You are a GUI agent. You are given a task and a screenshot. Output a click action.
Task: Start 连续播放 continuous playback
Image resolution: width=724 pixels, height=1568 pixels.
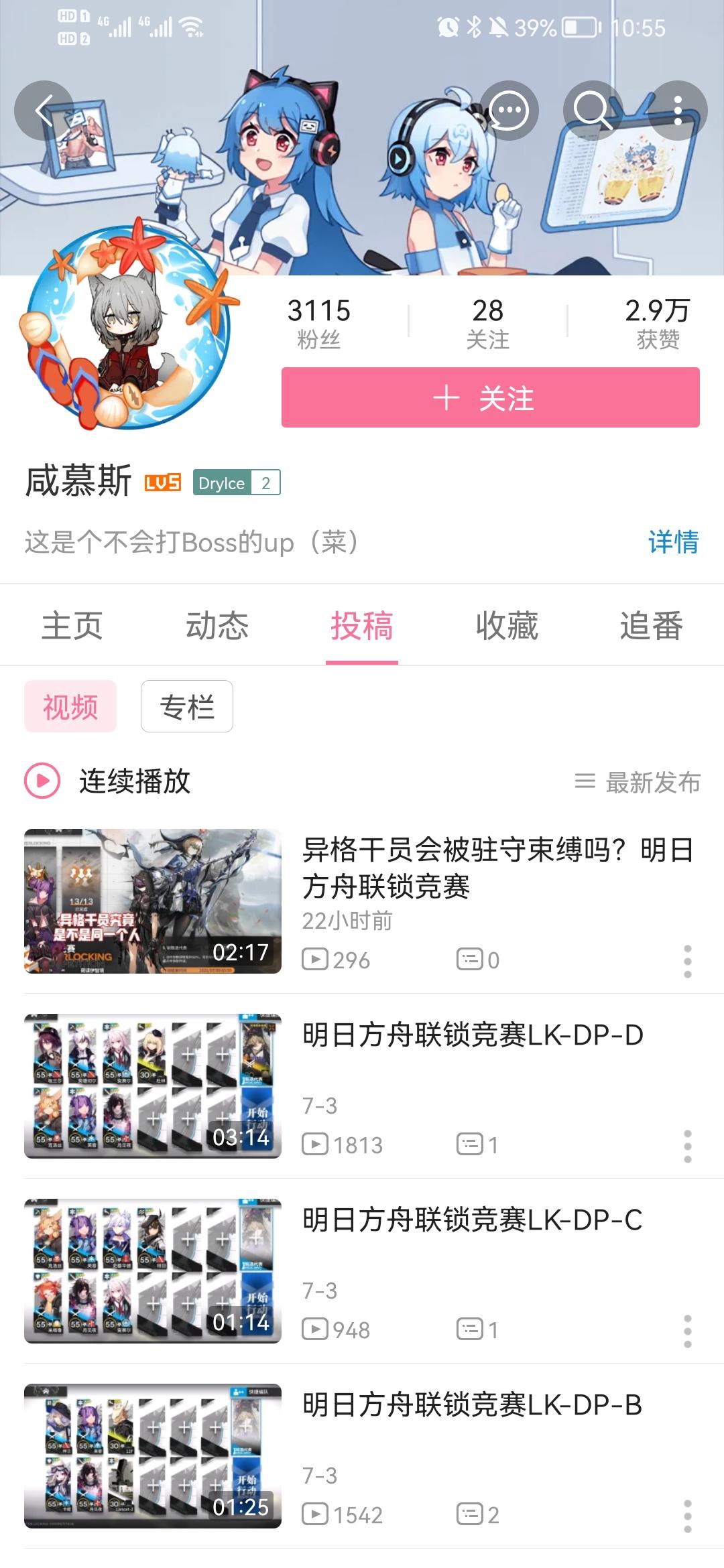[109, 781]
